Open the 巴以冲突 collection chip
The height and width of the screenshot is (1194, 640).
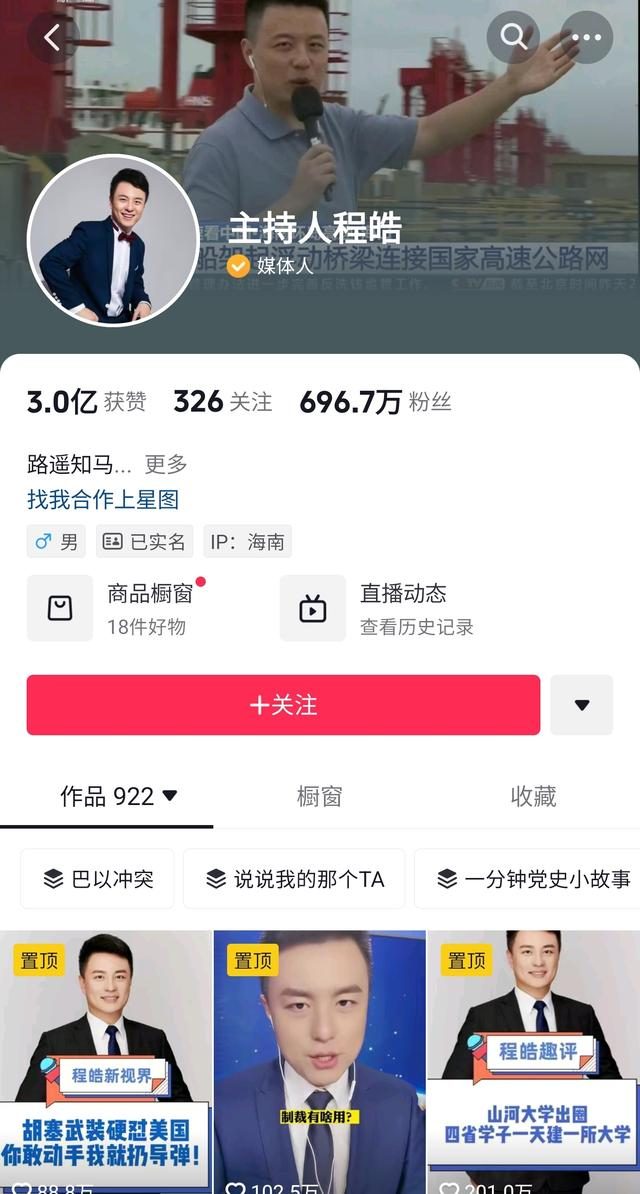98,879
